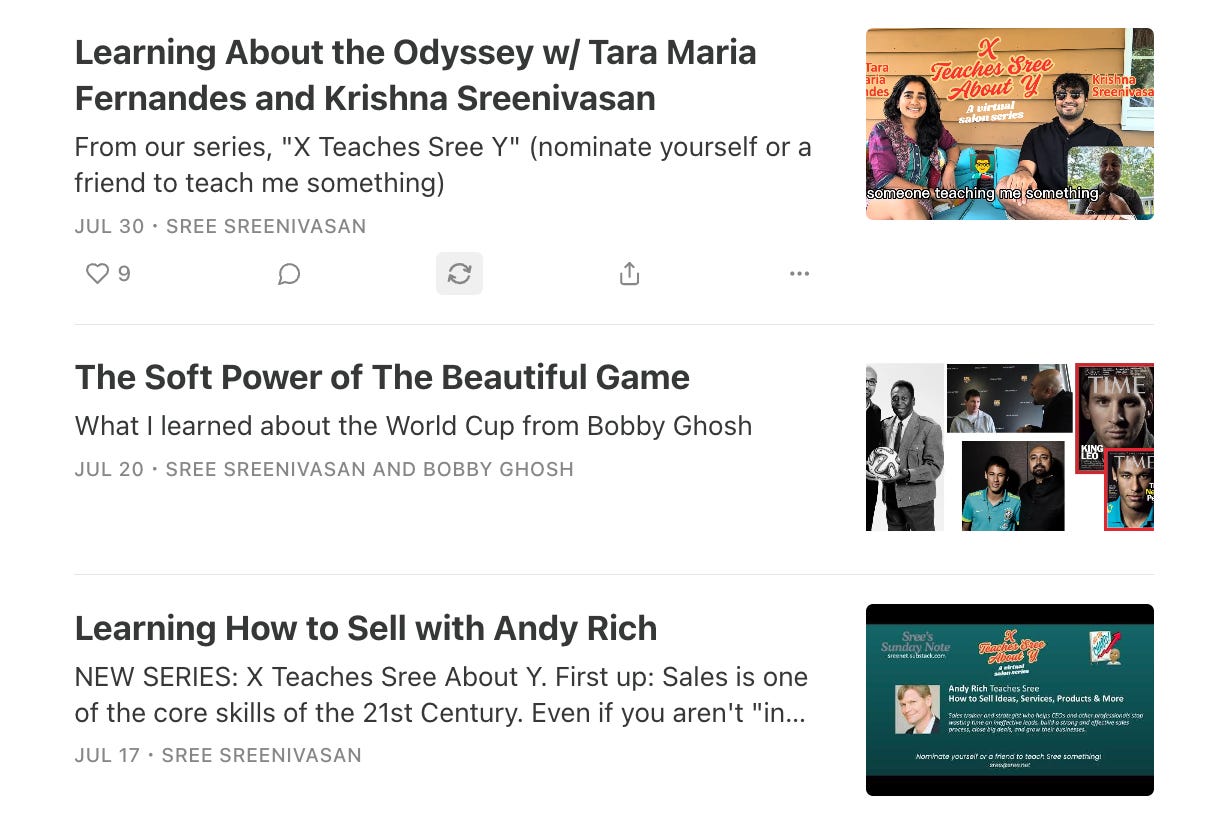Tap the X Teaches Sree About Y thumbnail
1232x836 pixels.
pos(1009,124)
